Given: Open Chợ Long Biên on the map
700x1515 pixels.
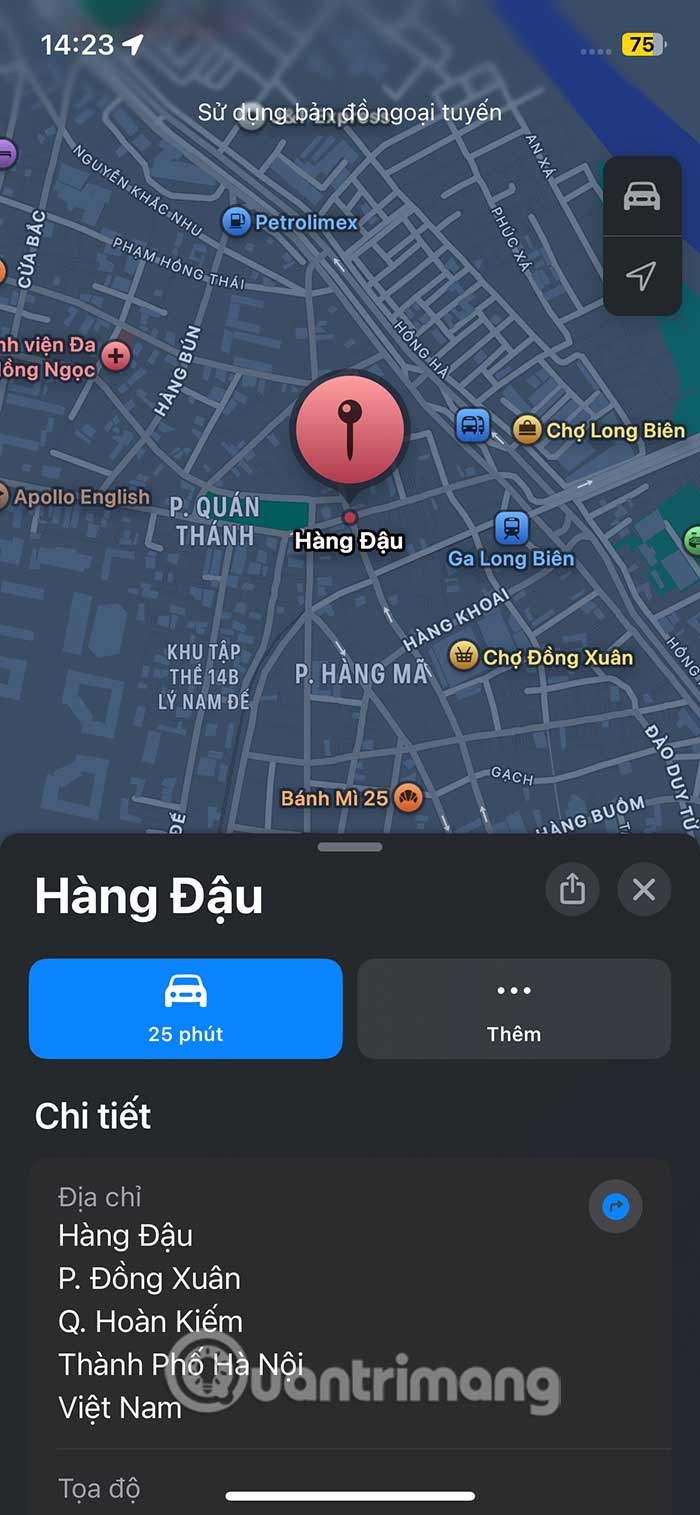Looking at the screenshot, I should tap(527, 430).
